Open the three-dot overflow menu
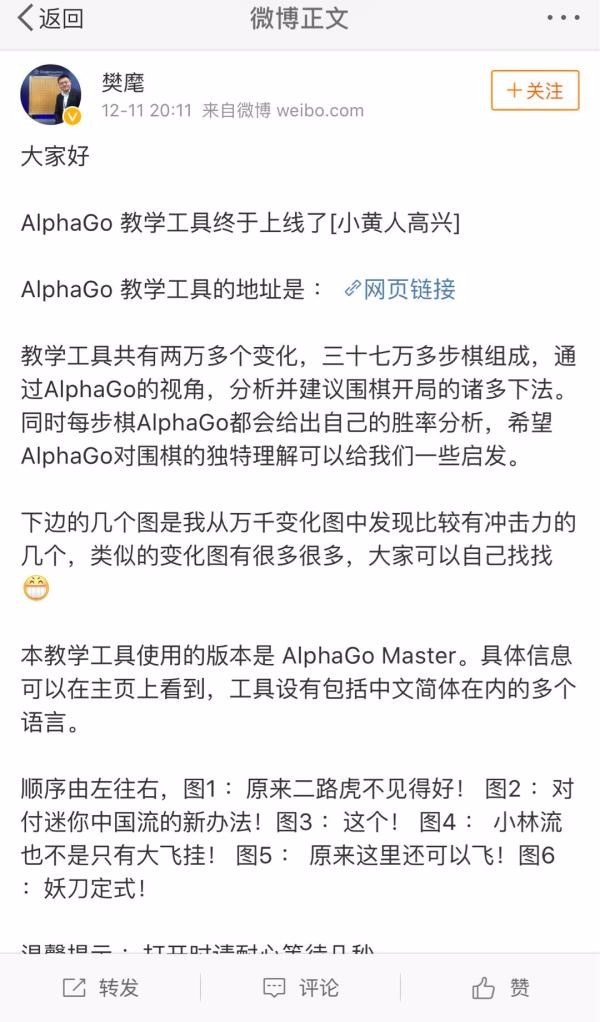 pos(564,19)
